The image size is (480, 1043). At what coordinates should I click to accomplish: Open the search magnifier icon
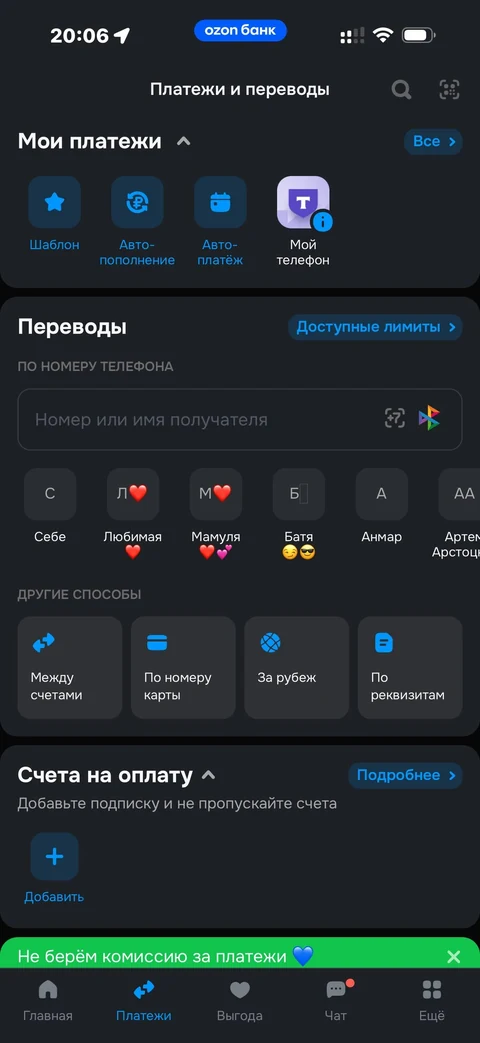point(401,89)
